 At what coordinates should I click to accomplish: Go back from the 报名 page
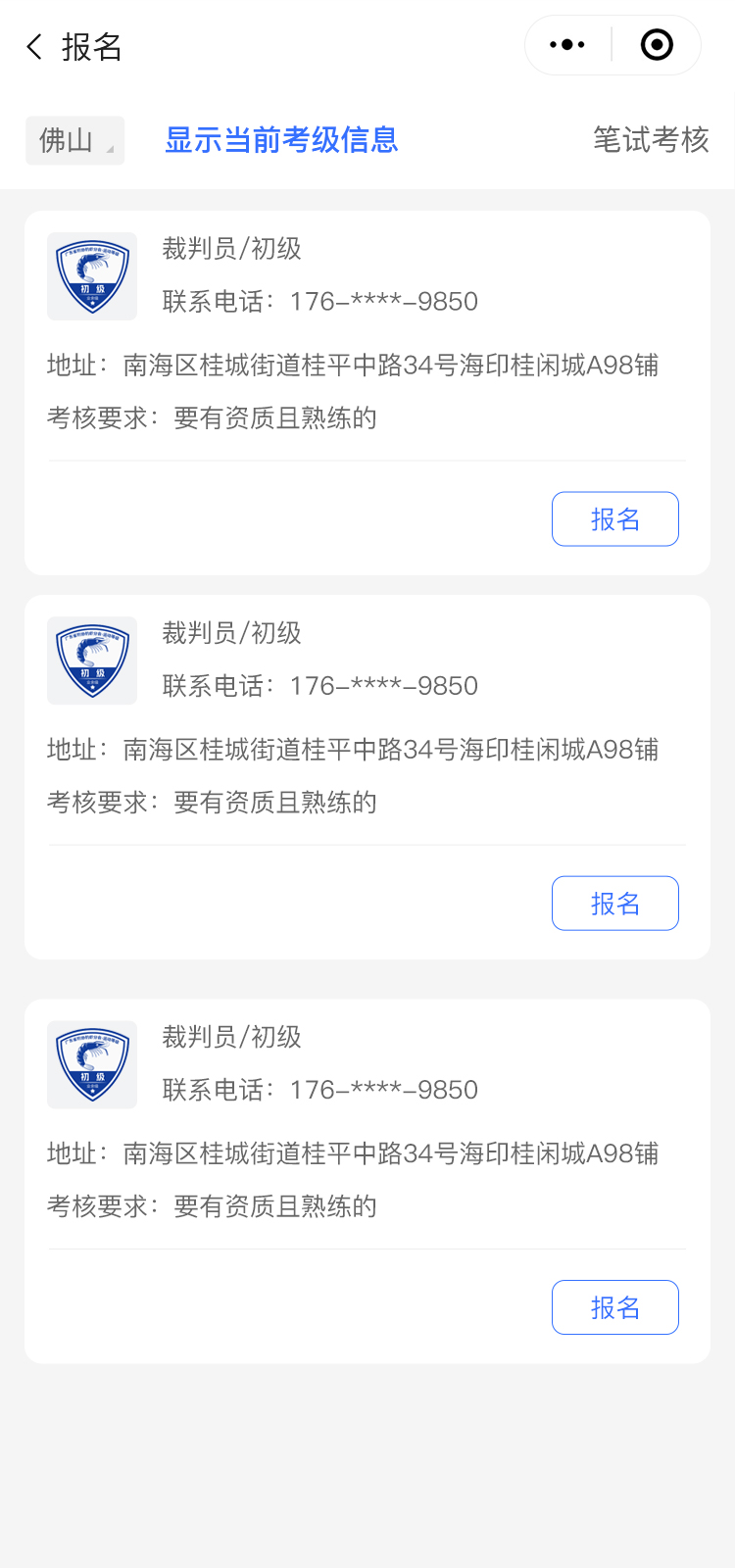click(x=35, y=46)
